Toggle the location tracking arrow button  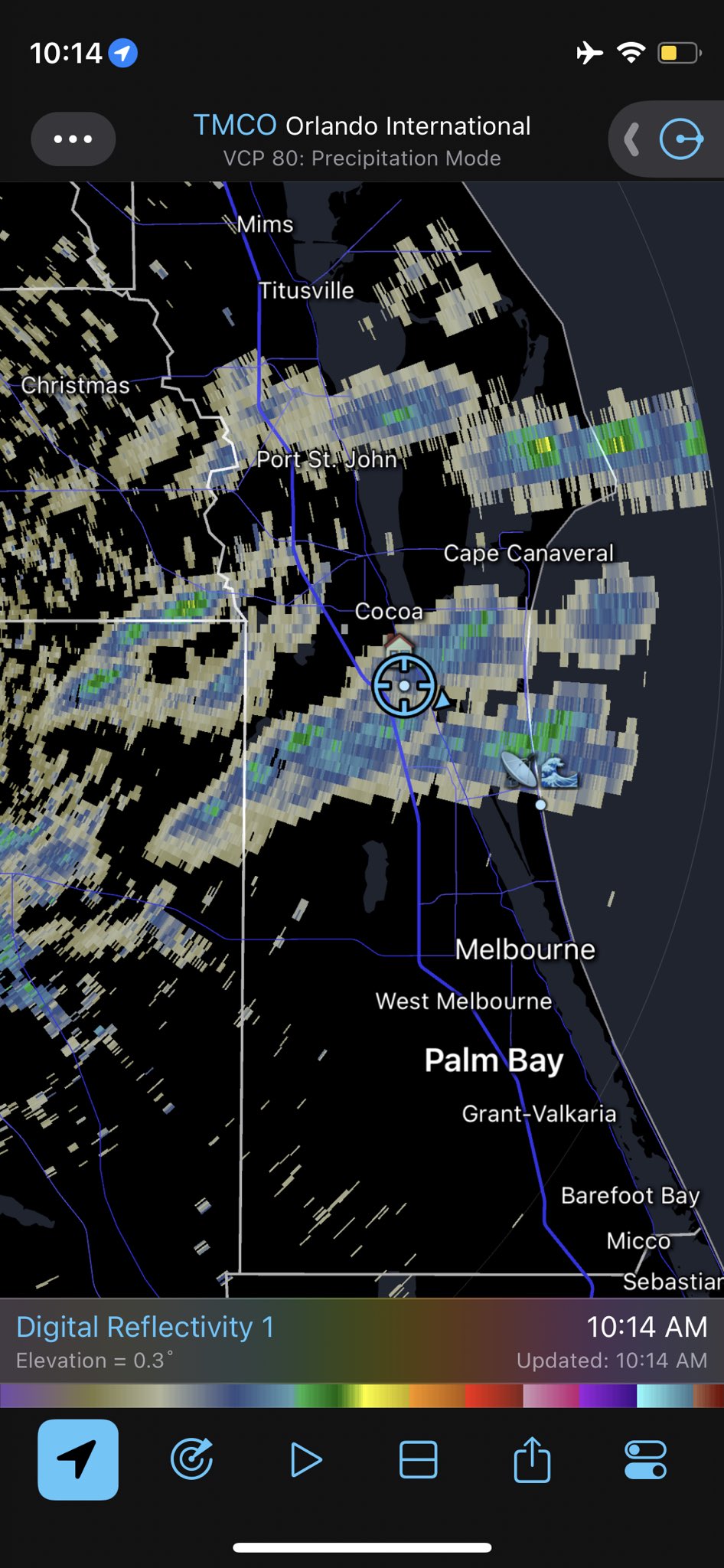(78, 1459)
